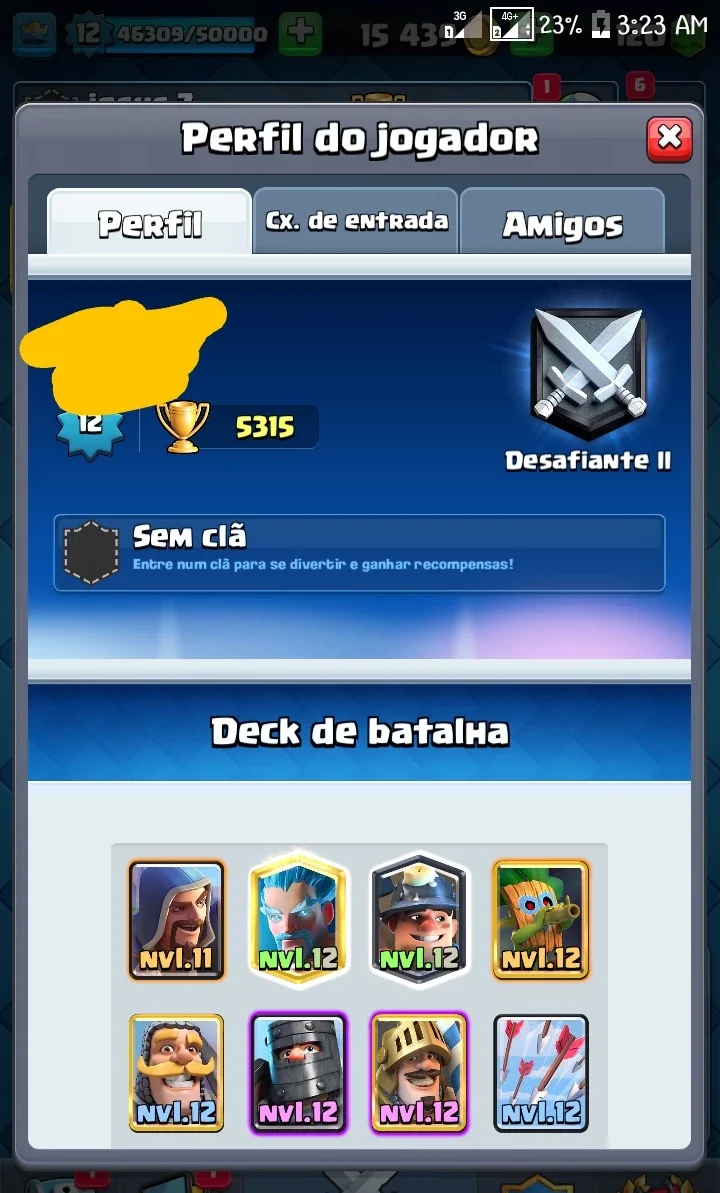The image size is (720, 1193).
Task: Open the Miner card
Action: (419, 917)
